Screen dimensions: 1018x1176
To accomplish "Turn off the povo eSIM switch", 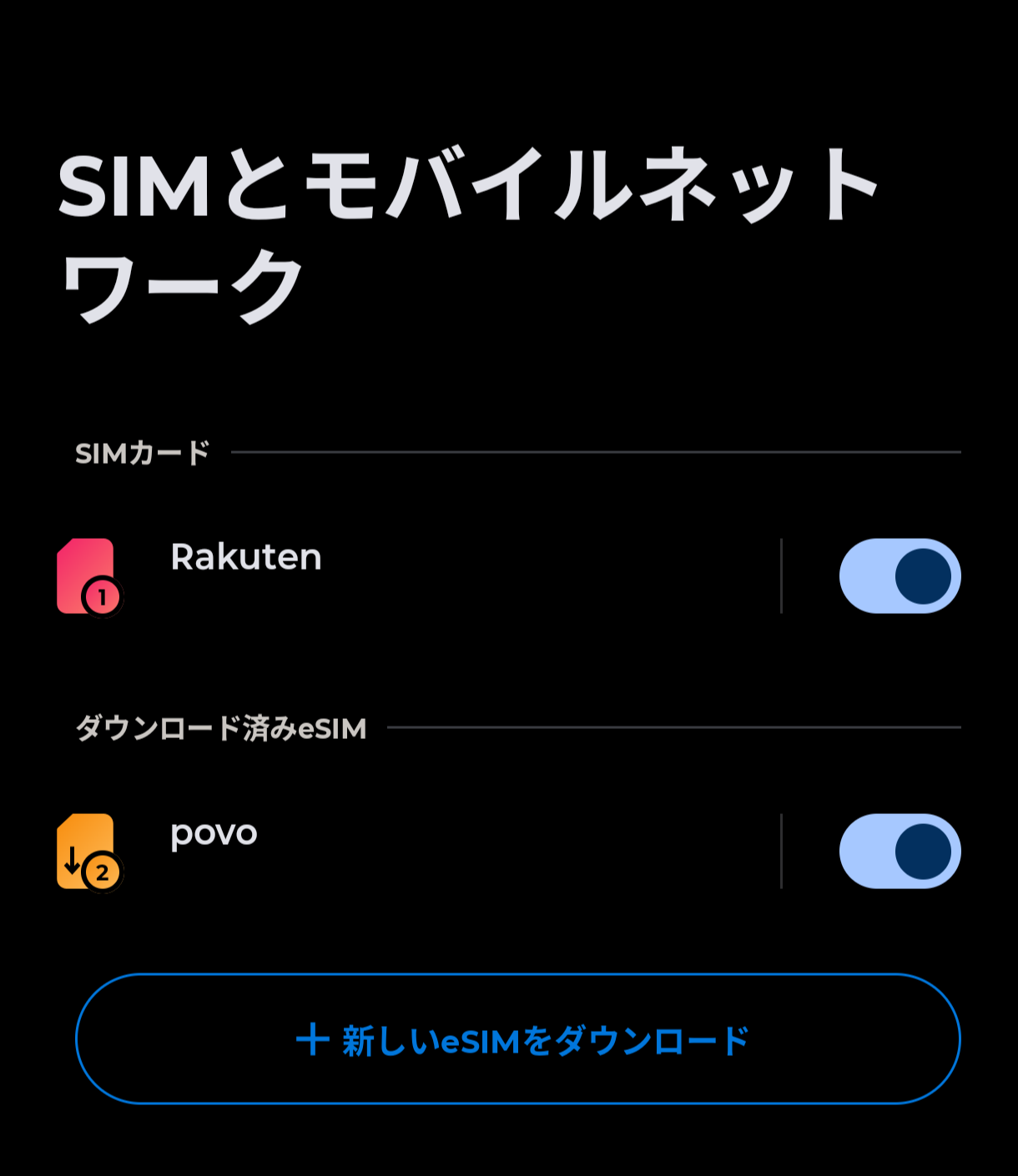I will pos(900,852).
